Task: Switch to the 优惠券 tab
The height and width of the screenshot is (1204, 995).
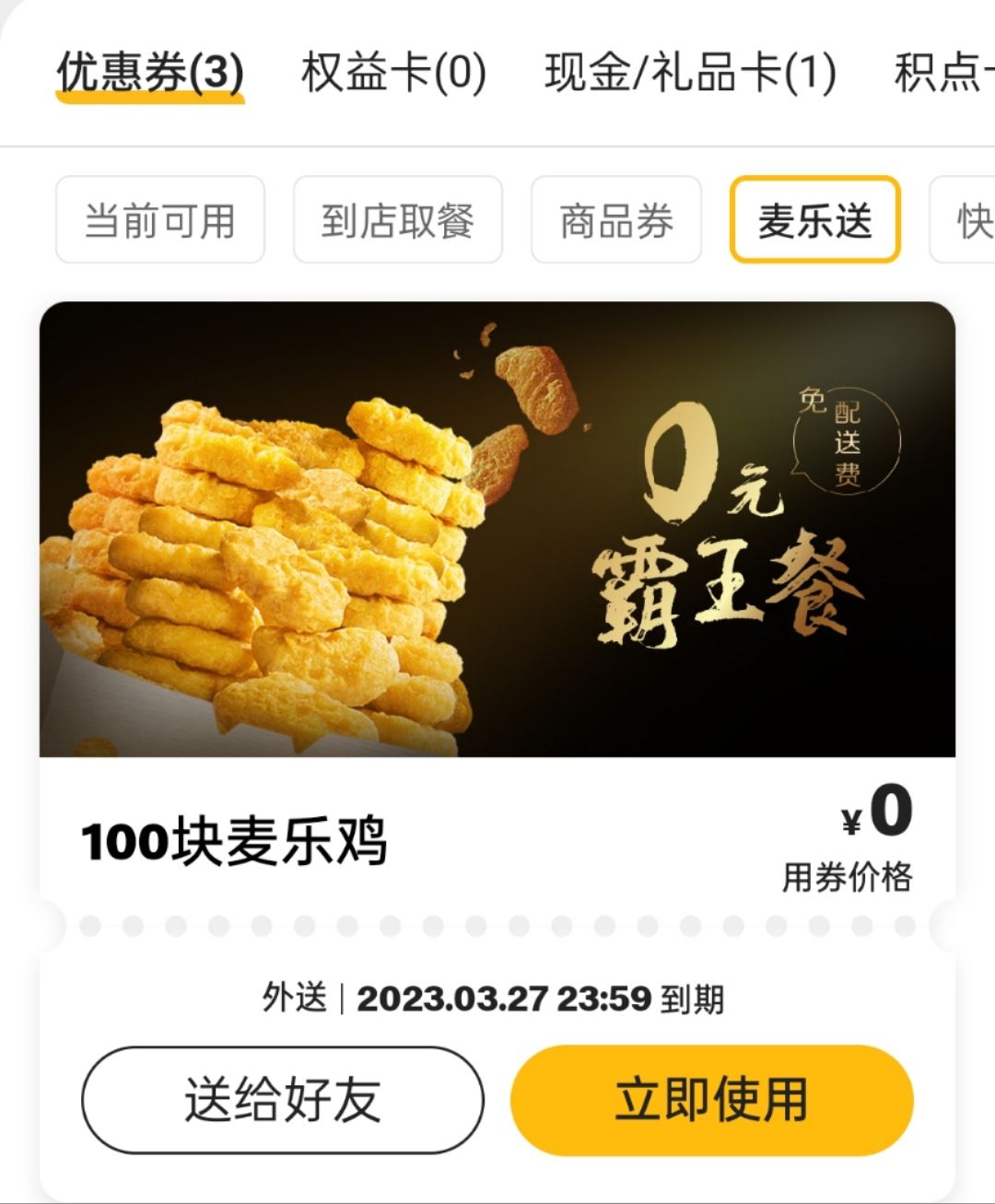Action: [x=150, y=73]
